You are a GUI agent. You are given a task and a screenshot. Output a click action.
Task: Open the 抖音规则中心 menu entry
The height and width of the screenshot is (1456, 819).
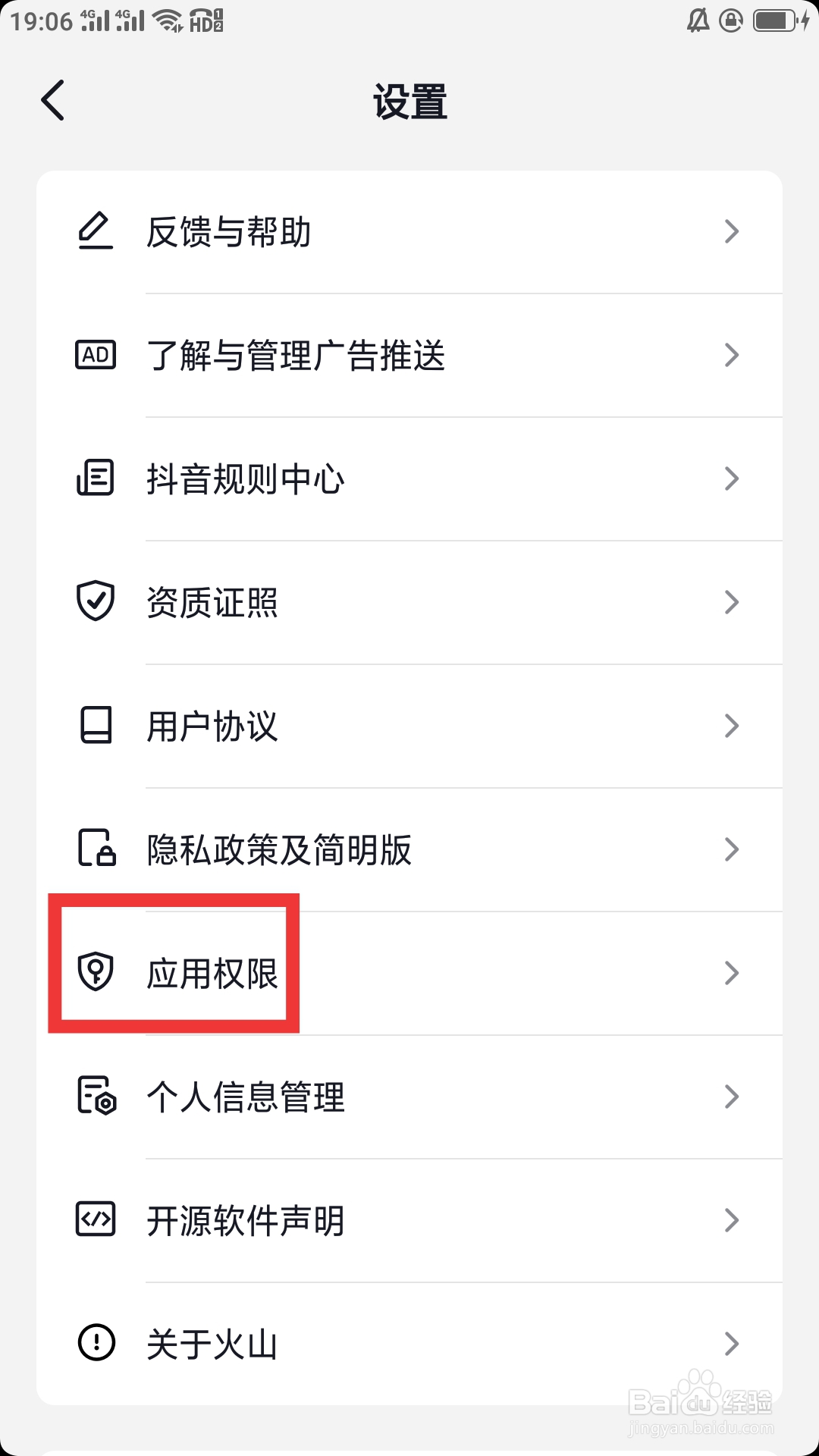(x=409, y=479)
